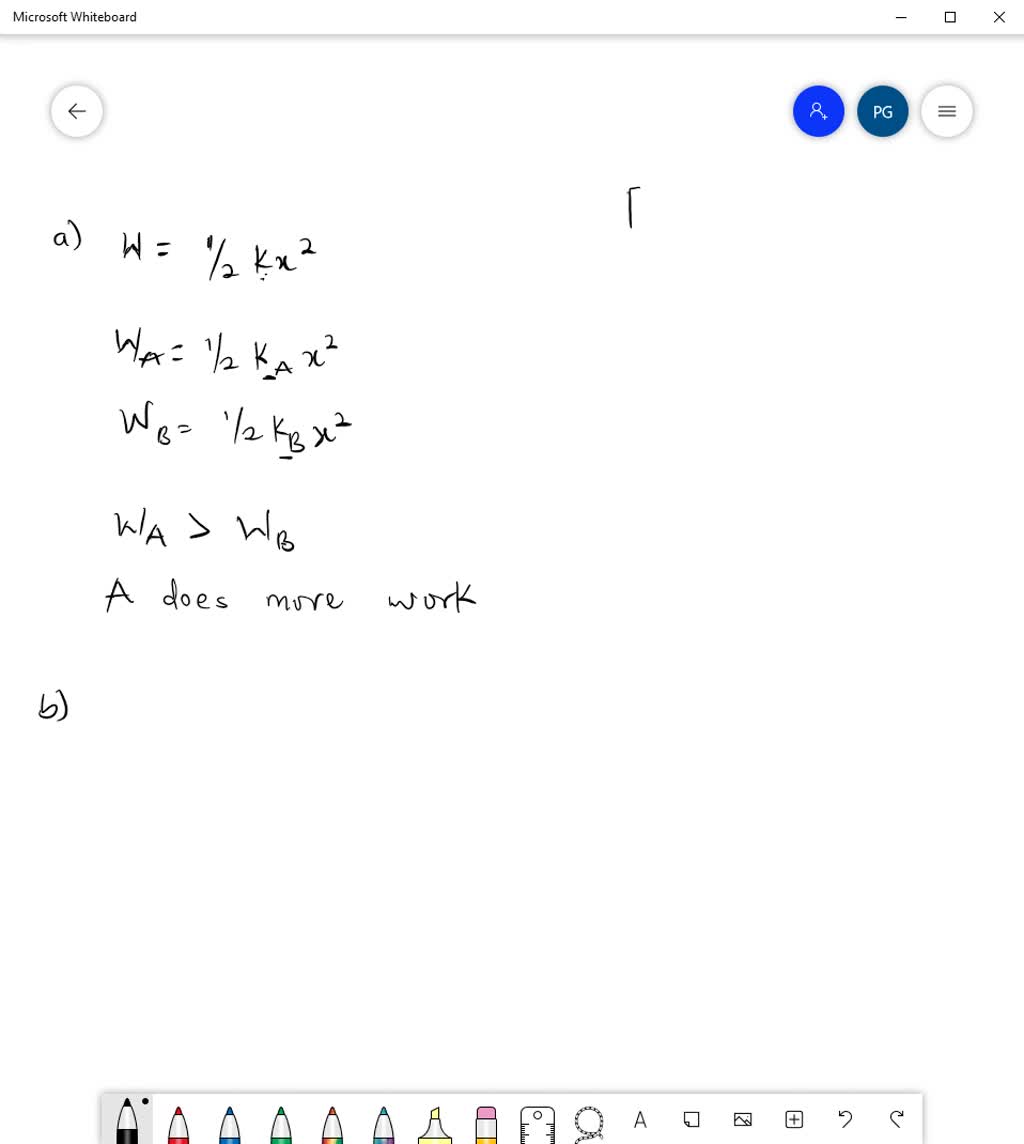
Task: Go back with the arrow button
Action: [76, 111]
